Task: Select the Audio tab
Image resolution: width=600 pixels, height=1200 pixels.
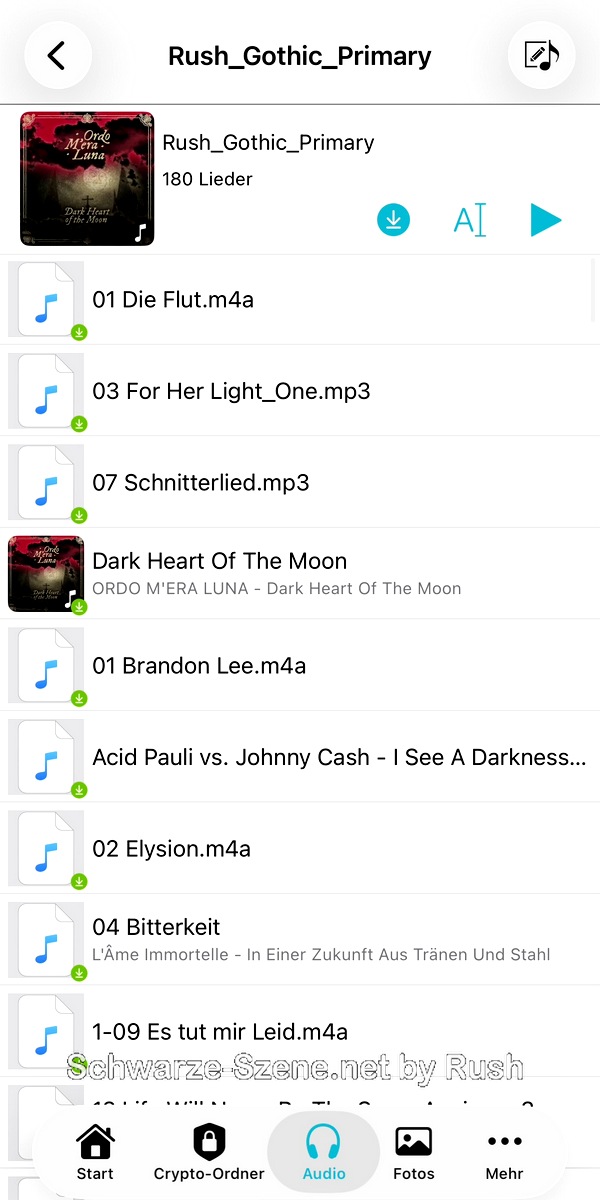Action: [x=323, y=1152]
